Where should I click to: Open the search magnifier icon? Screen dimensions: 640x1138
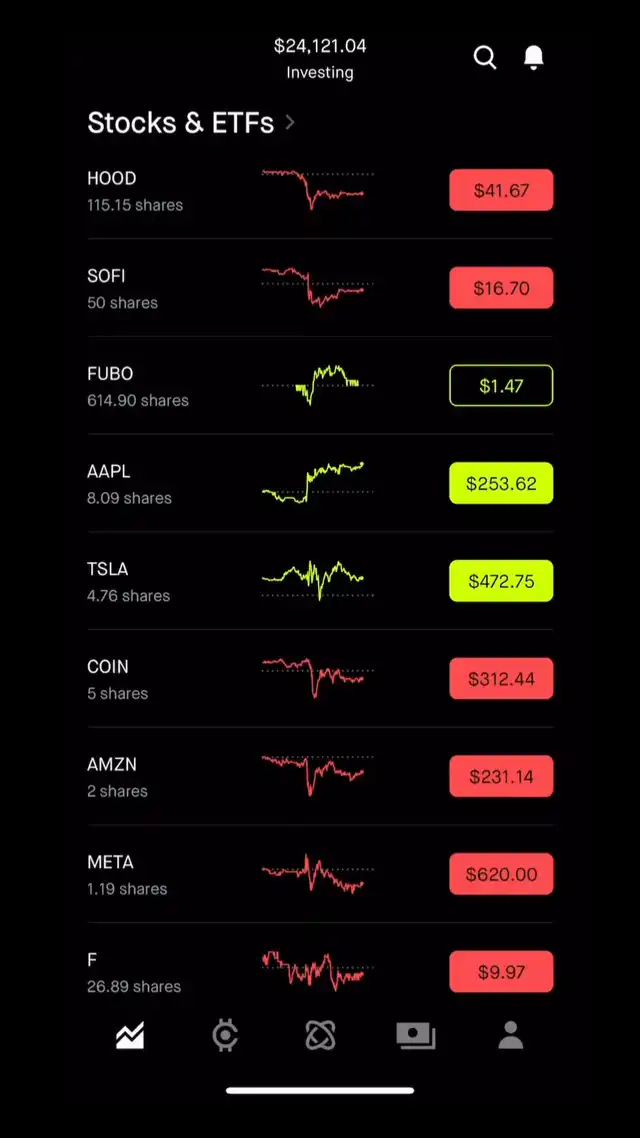click(485, 58)
